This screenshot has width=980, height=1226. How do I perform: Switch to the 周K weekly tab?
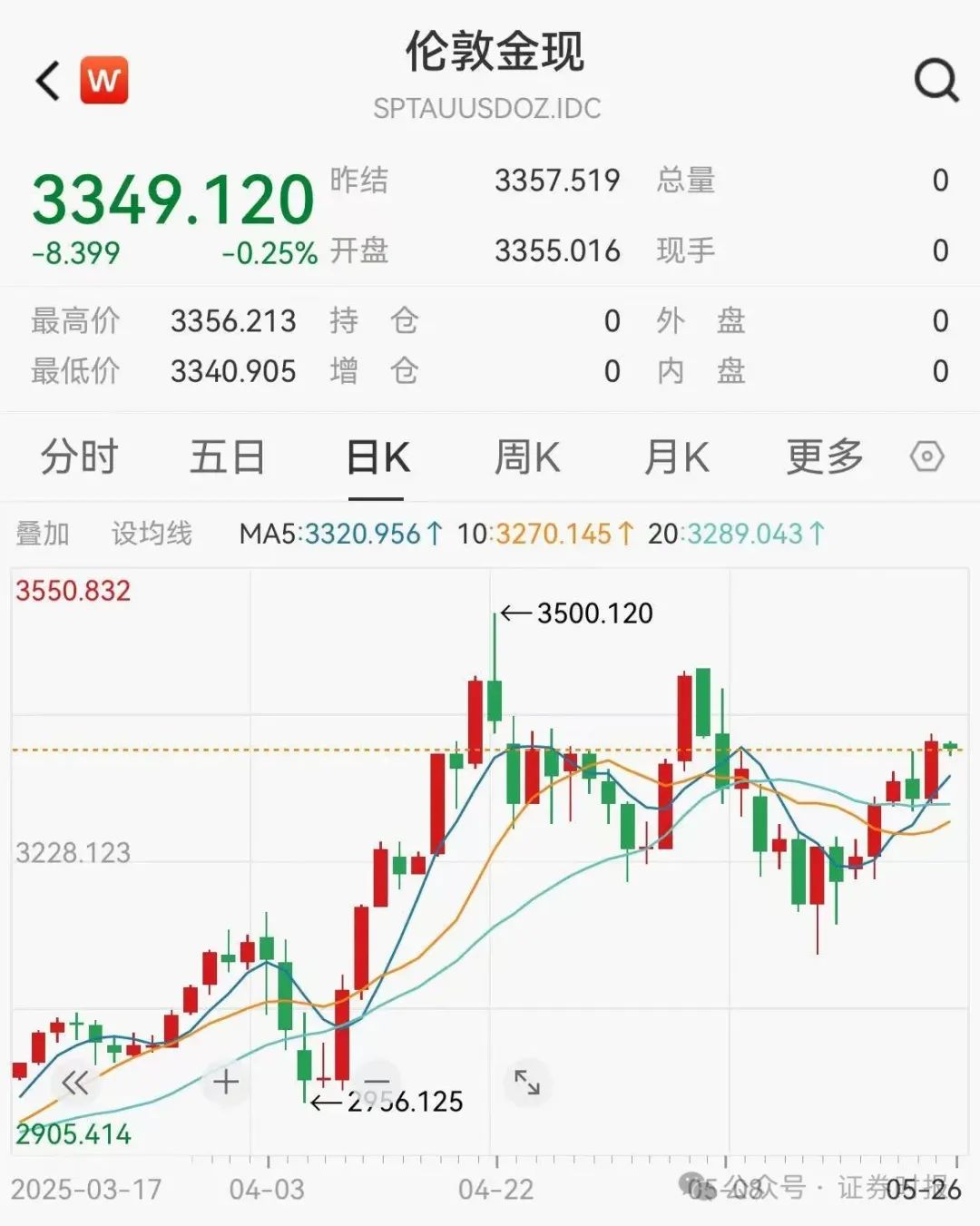527,456
